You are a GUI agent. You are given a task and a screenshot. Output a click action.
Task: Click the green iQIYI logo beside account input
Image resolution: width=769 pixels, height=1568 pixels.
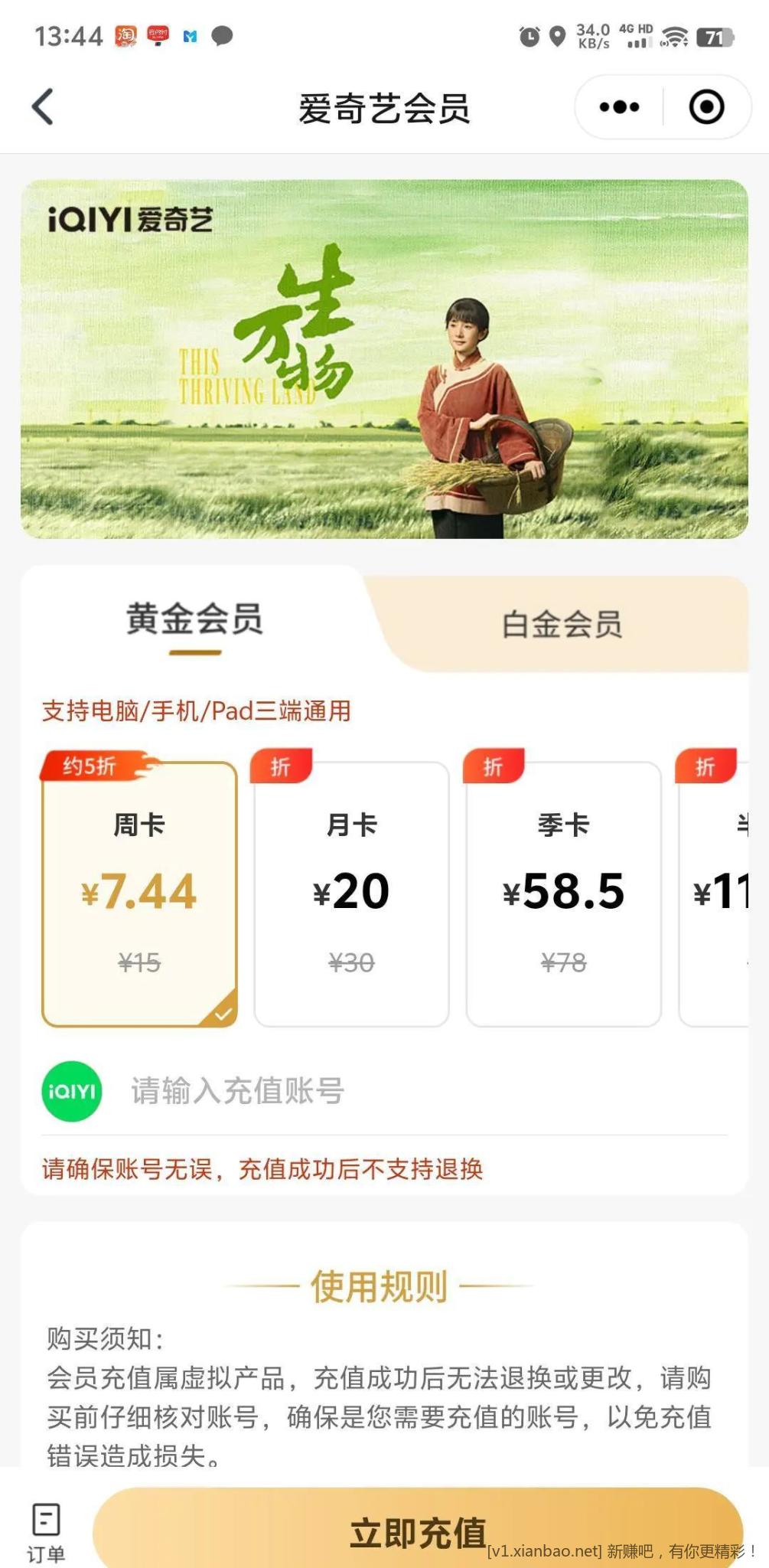(x=71, y=1091)
